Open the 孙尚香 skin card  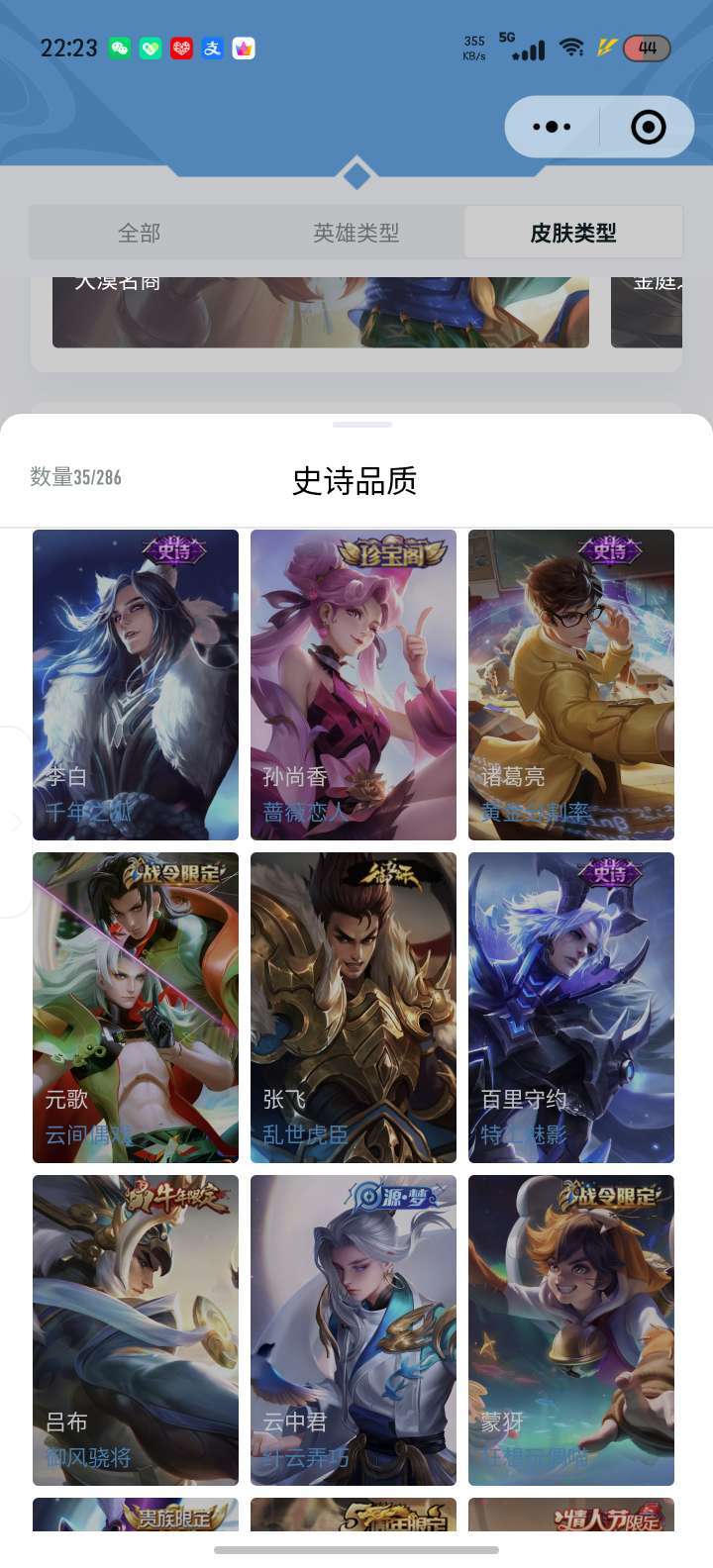click(354, 685)
